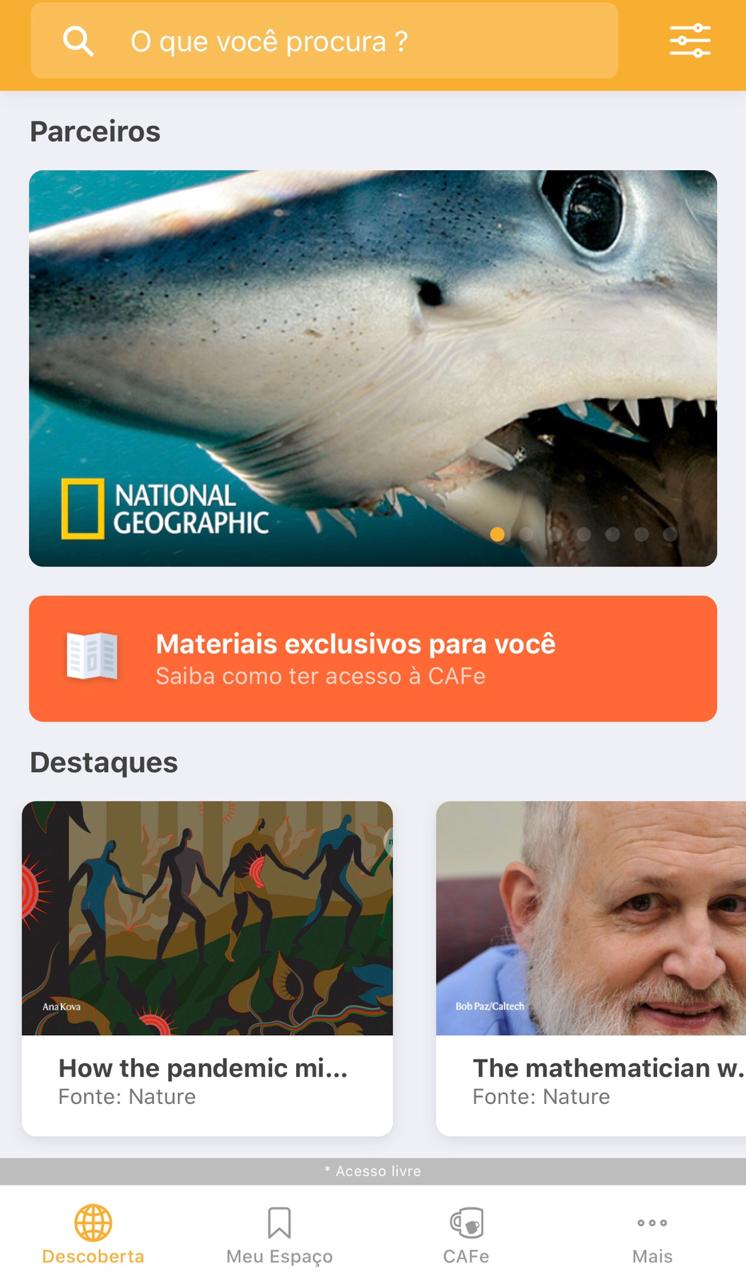Viewport: 746px width, 1280px height.
Task: Open 'How the pandemic mi...' Nature article
Action: click(x=207, y=967)
